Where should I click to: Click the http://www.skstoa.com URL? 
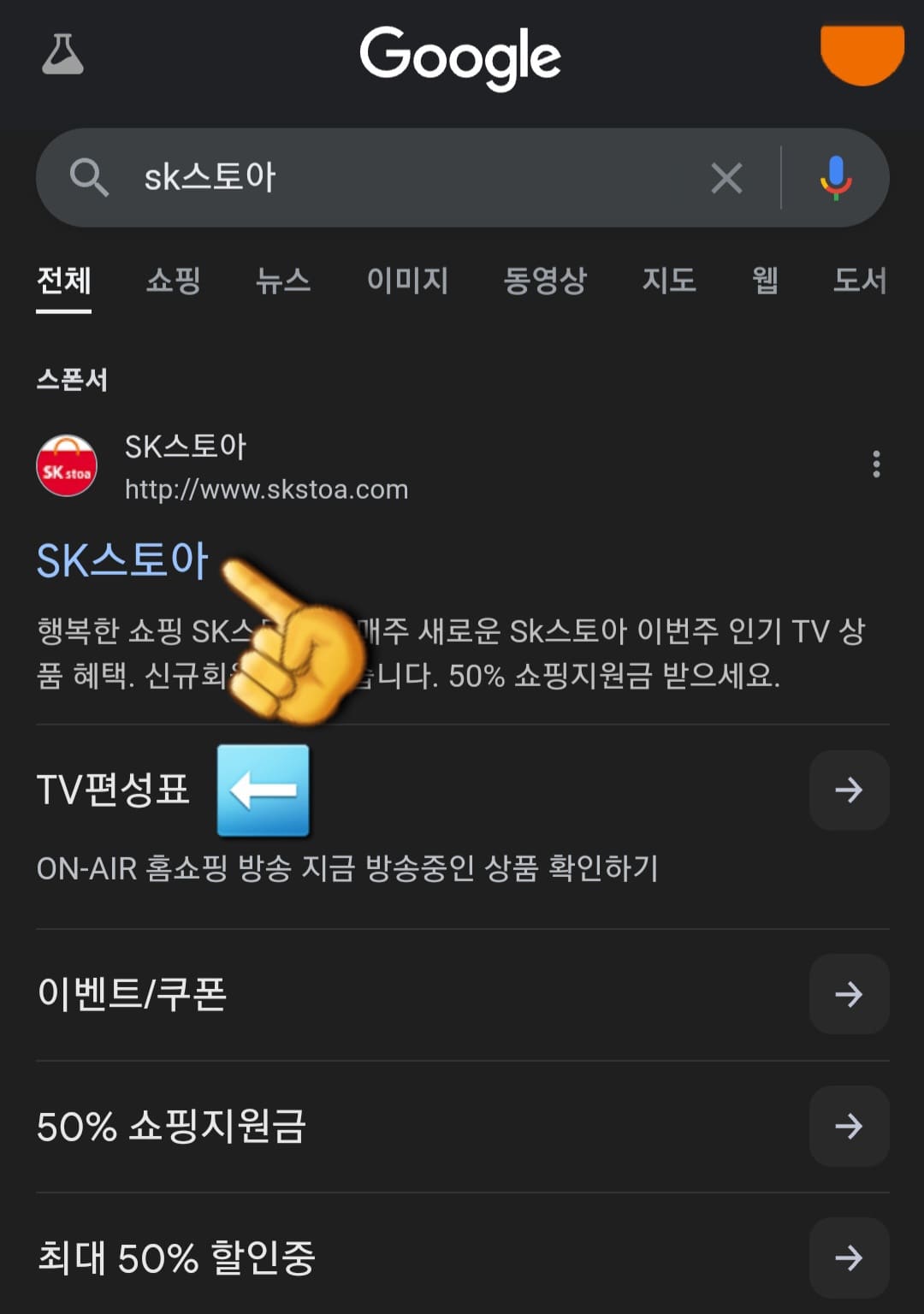(266, 489)
